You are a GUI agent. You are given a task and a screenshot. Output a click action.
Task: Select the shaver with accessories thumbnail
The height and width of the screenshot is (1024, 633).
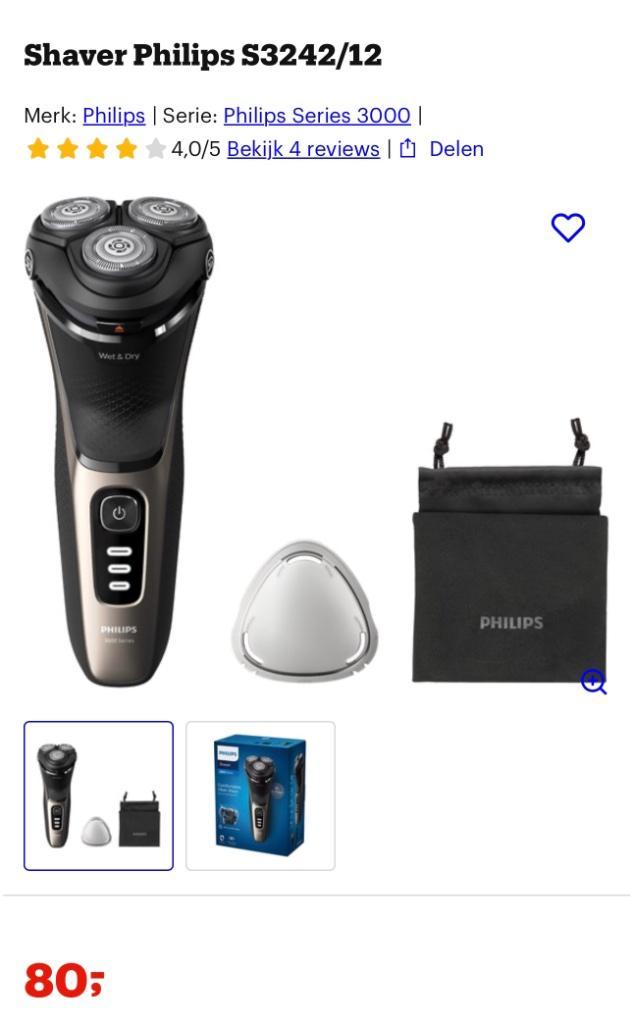click(98, 796)
